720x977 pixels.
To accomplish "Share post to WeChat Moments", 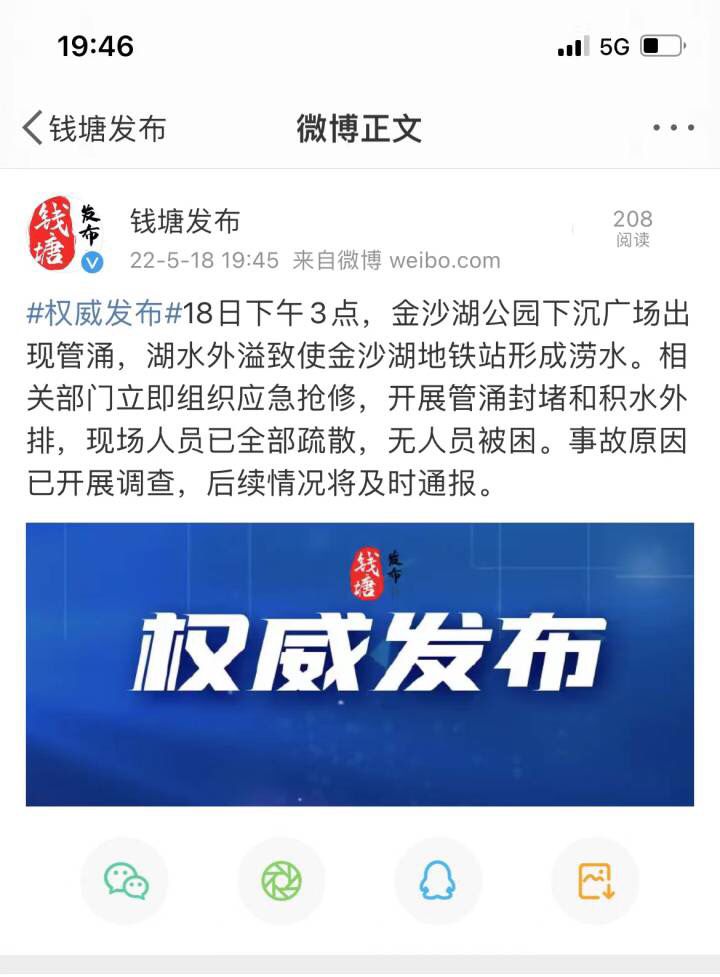I will 281,881.
